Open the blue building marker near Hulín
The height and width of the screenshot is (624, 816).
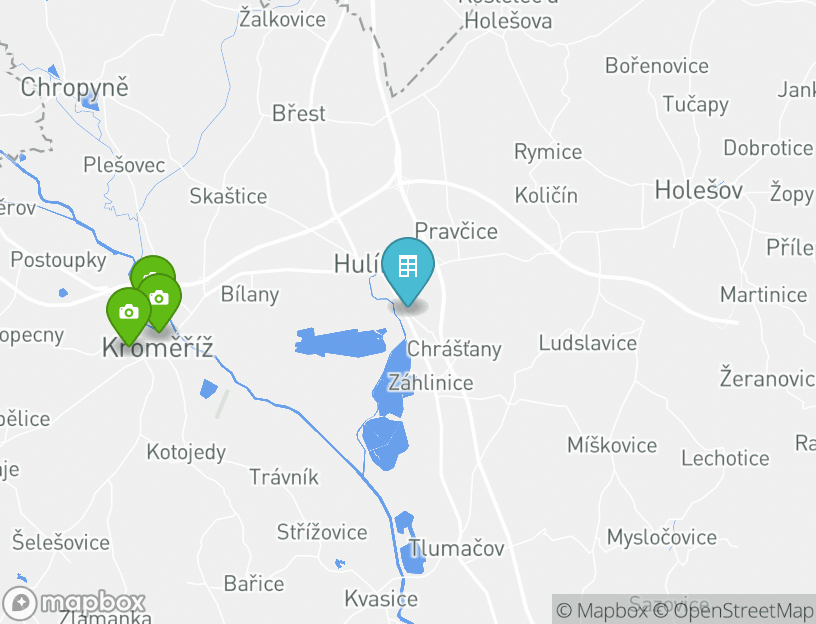click(x=407, y=268)
